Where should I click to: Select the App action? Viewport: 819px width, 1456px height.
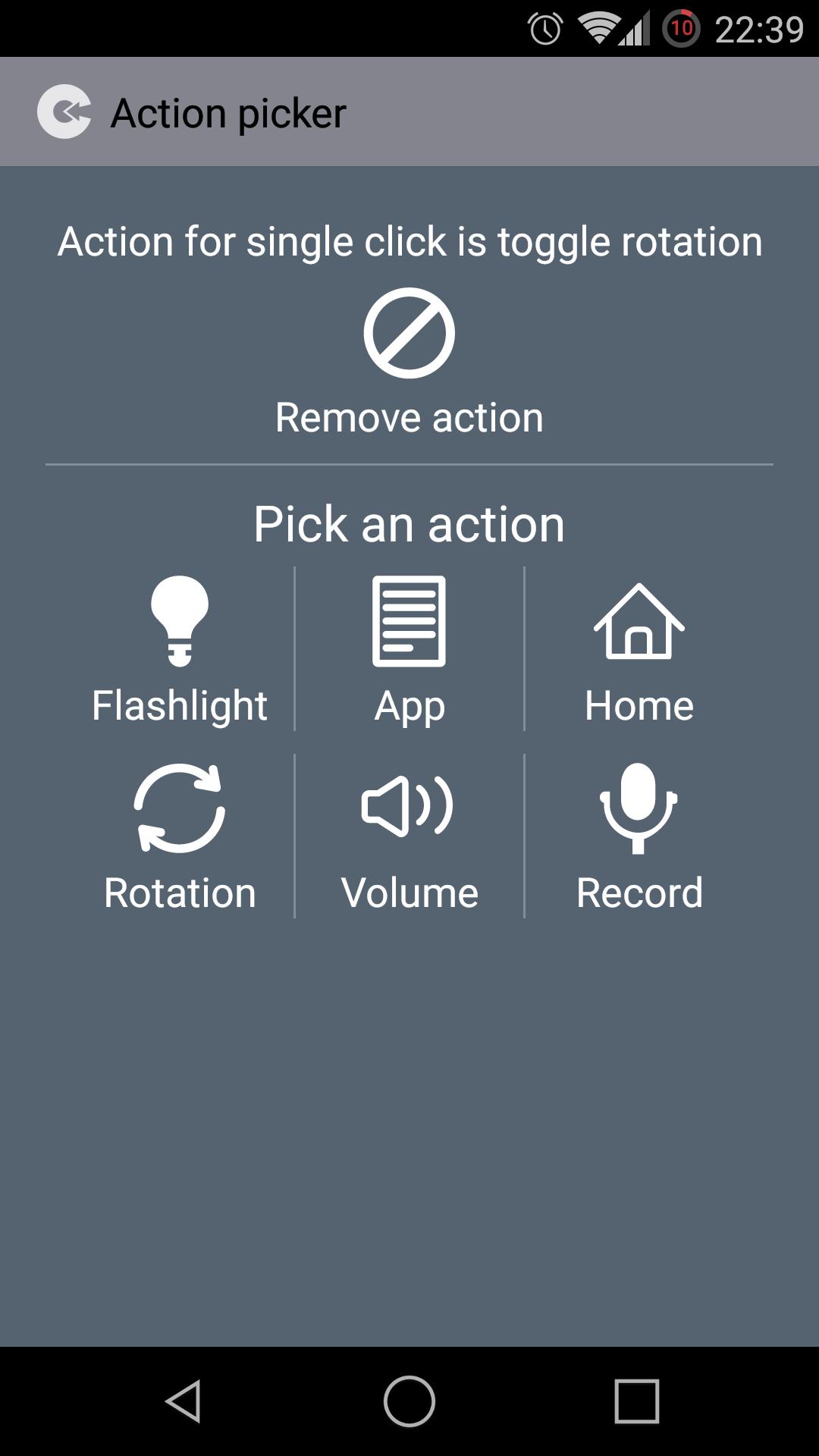pyautogui.click(x=409, y=649)
